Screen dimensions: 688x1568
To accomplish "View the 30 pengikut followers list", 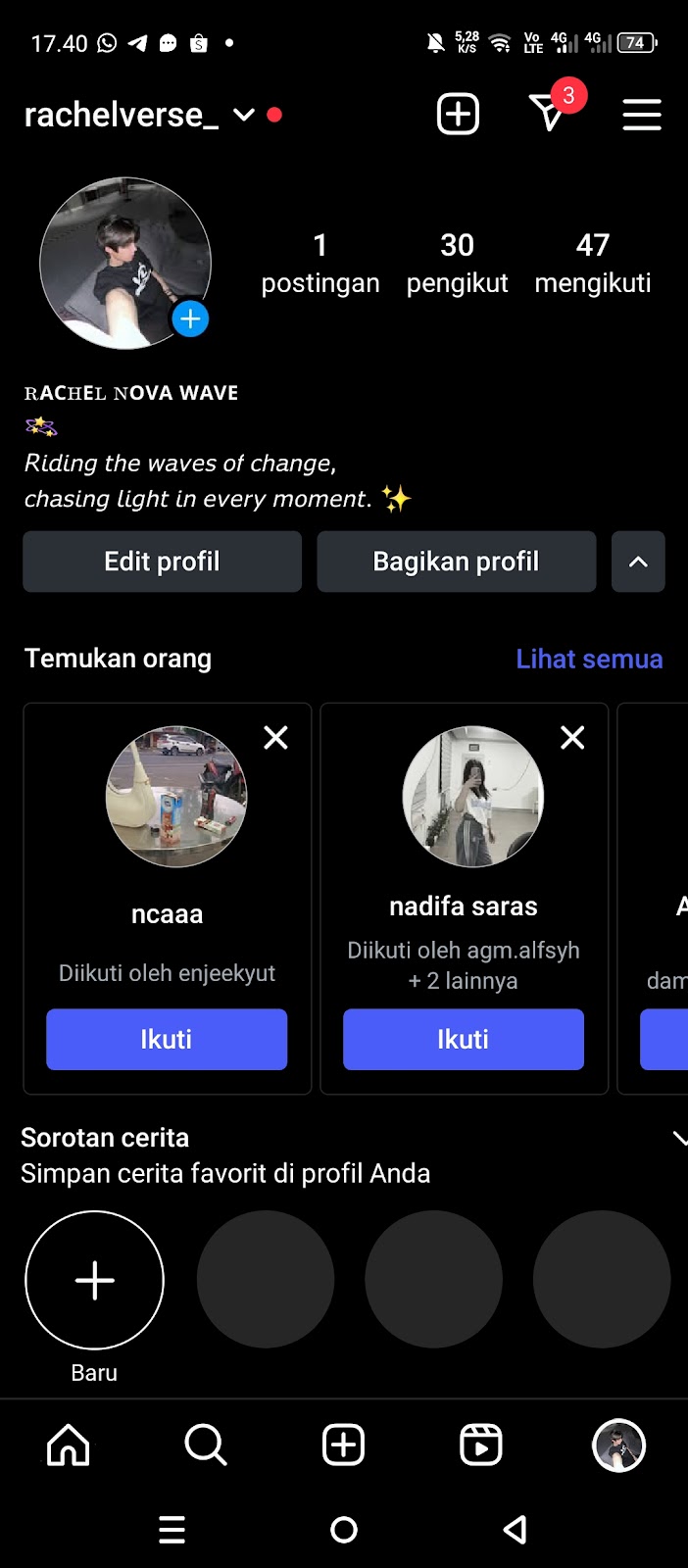I will pyautogui.click(x=457, y=263).
